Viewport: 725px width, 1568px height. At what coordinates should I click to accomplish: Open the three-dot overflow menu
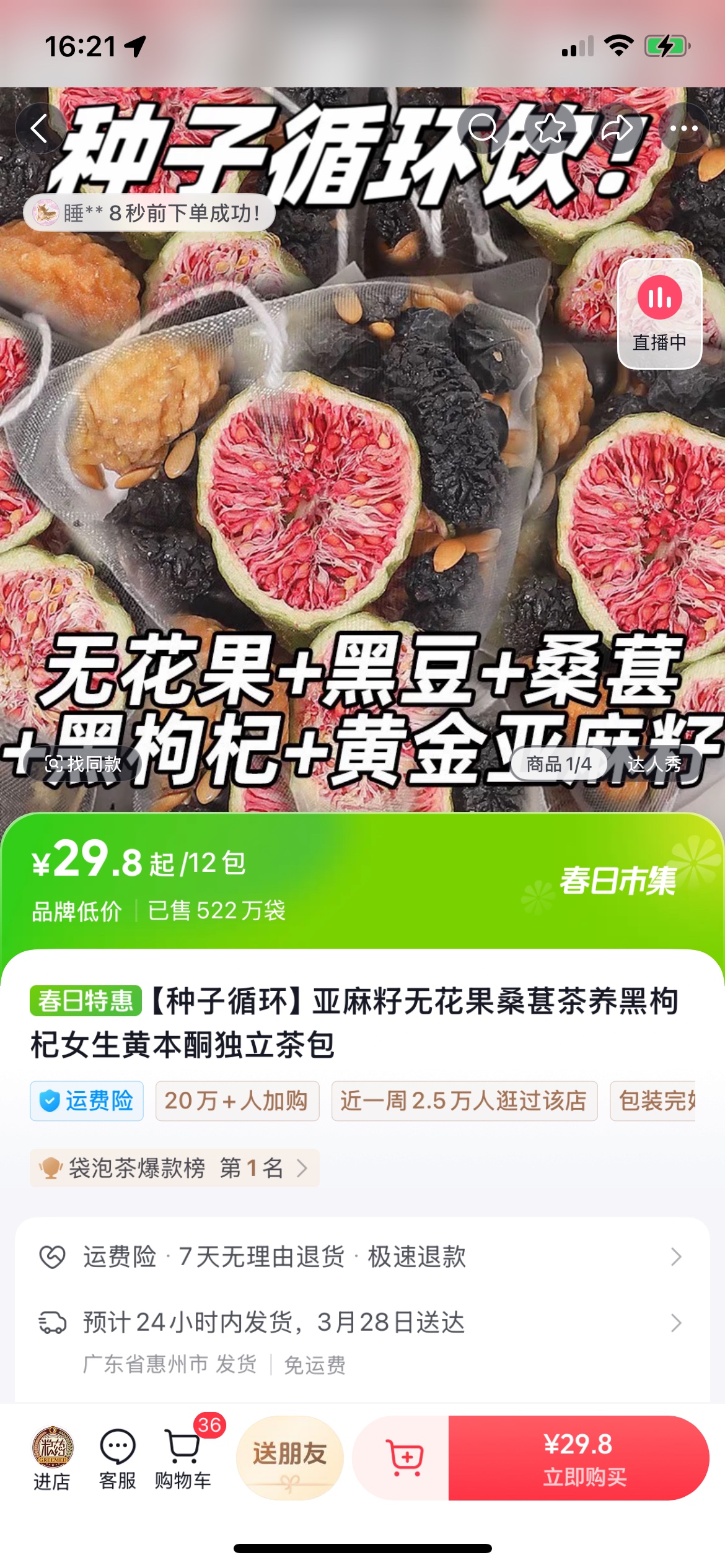click(x=684, y=129)
